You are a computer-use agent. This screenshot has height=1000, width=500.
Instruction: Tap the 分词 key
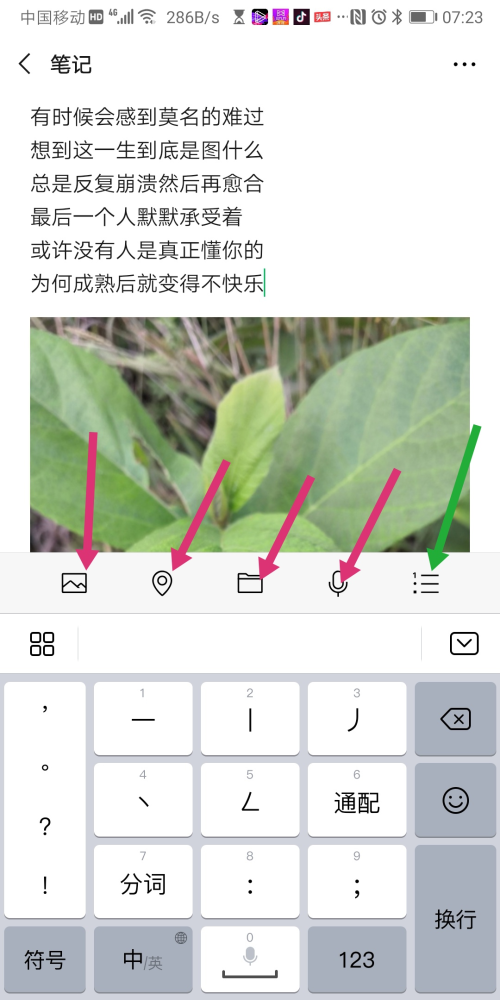(143, 882)
